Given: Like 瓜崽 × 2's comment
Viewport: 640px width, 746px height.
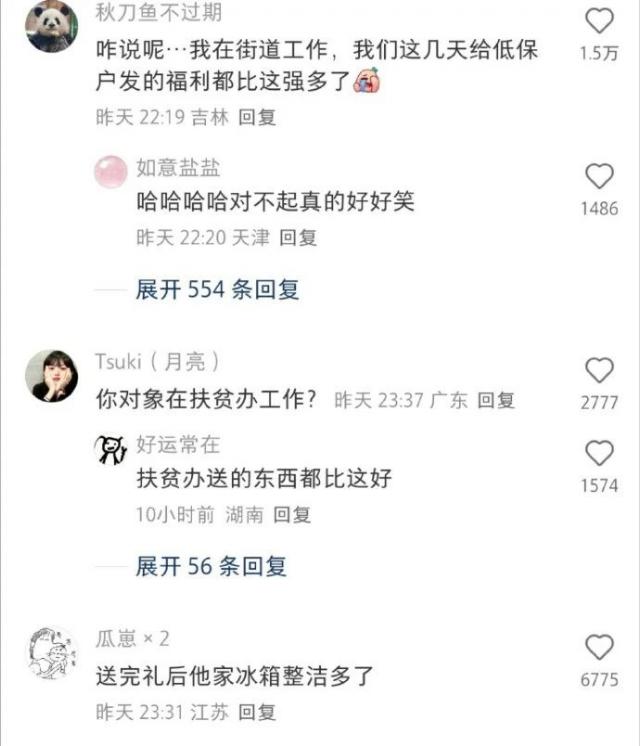Looking at the screenshot, I should [x=599, y=647].
